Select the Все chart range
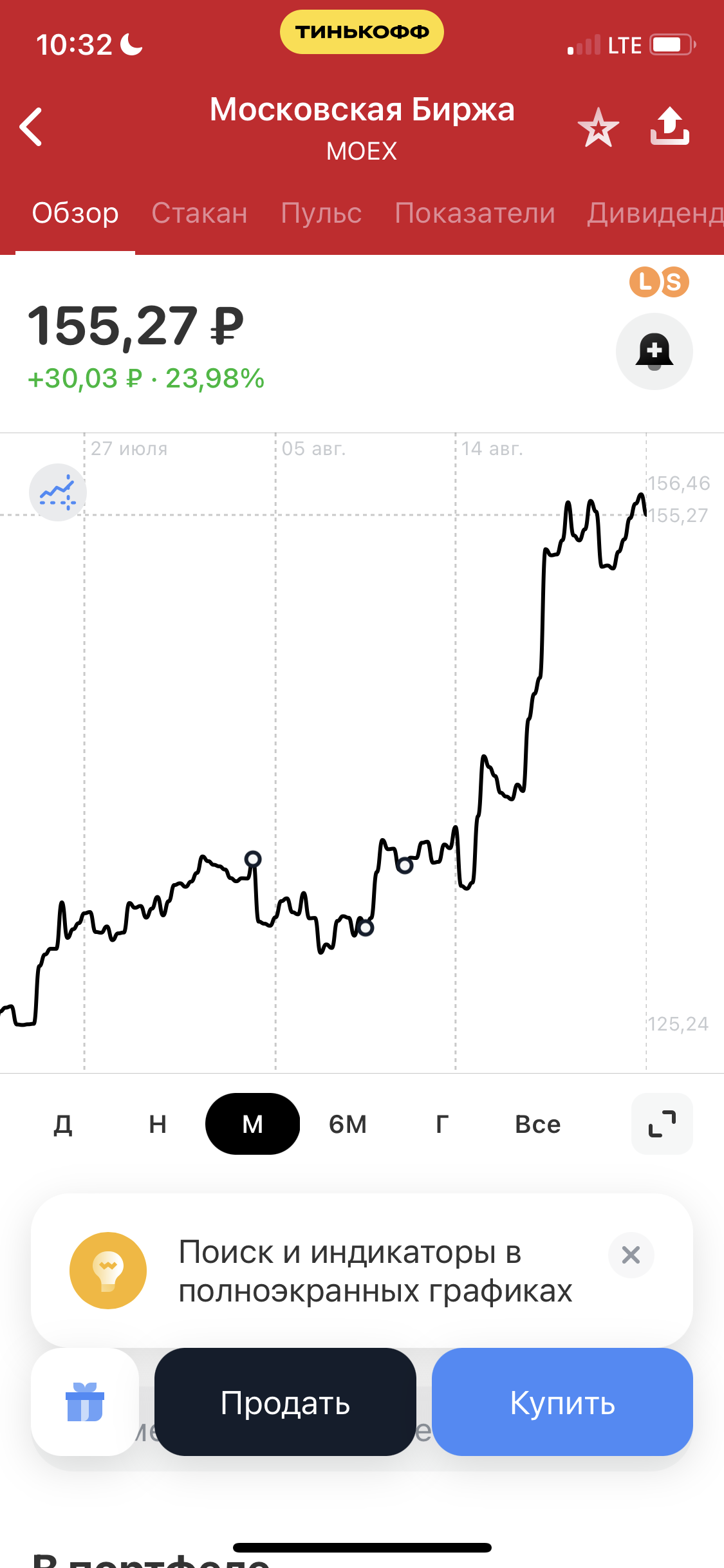The width and height of the screenshot is (724, 1568). (x=537, y=1125)
